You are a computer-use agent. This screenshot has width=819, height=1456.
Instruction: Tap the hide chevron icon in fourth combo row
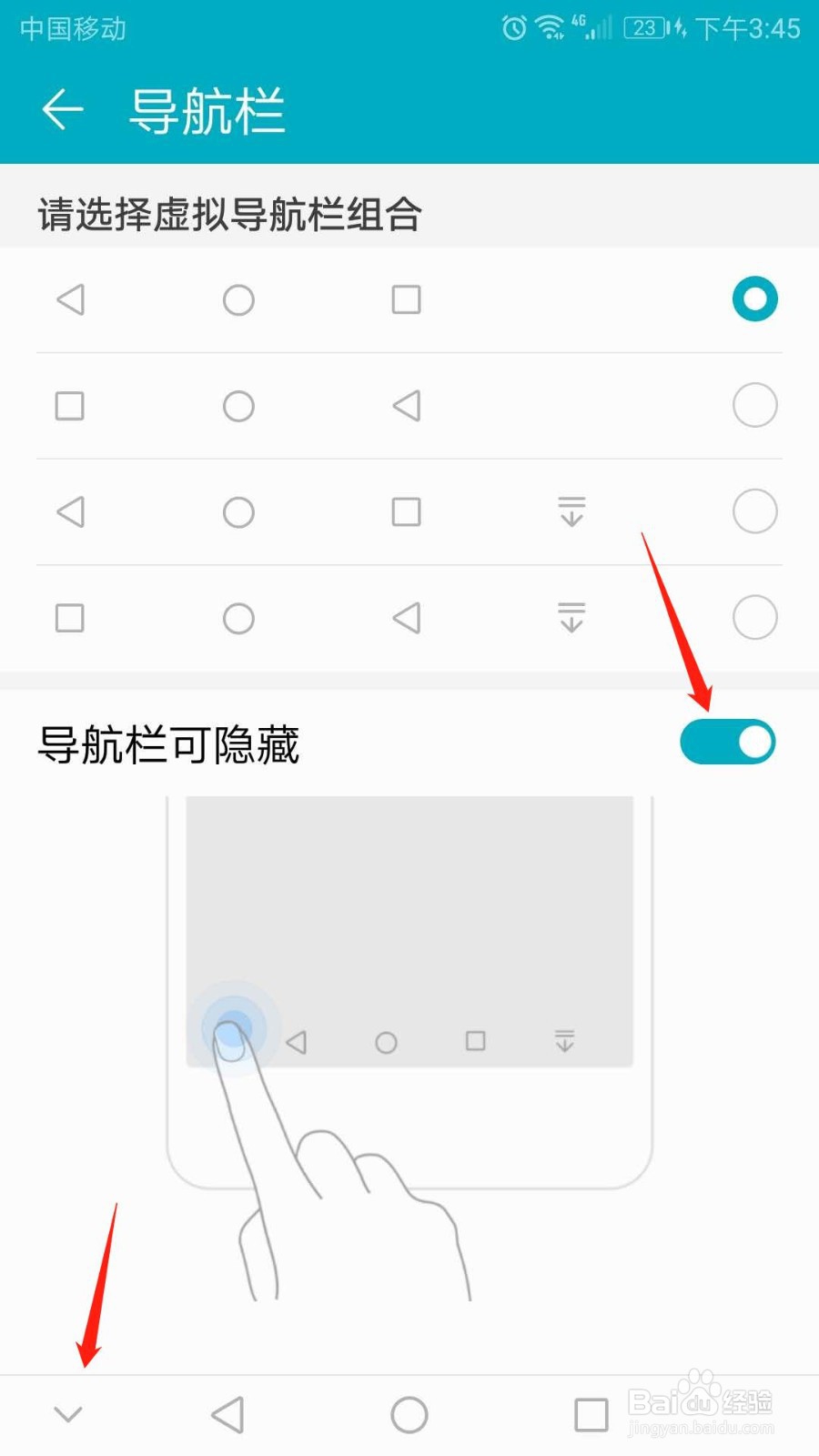[571, 617]
